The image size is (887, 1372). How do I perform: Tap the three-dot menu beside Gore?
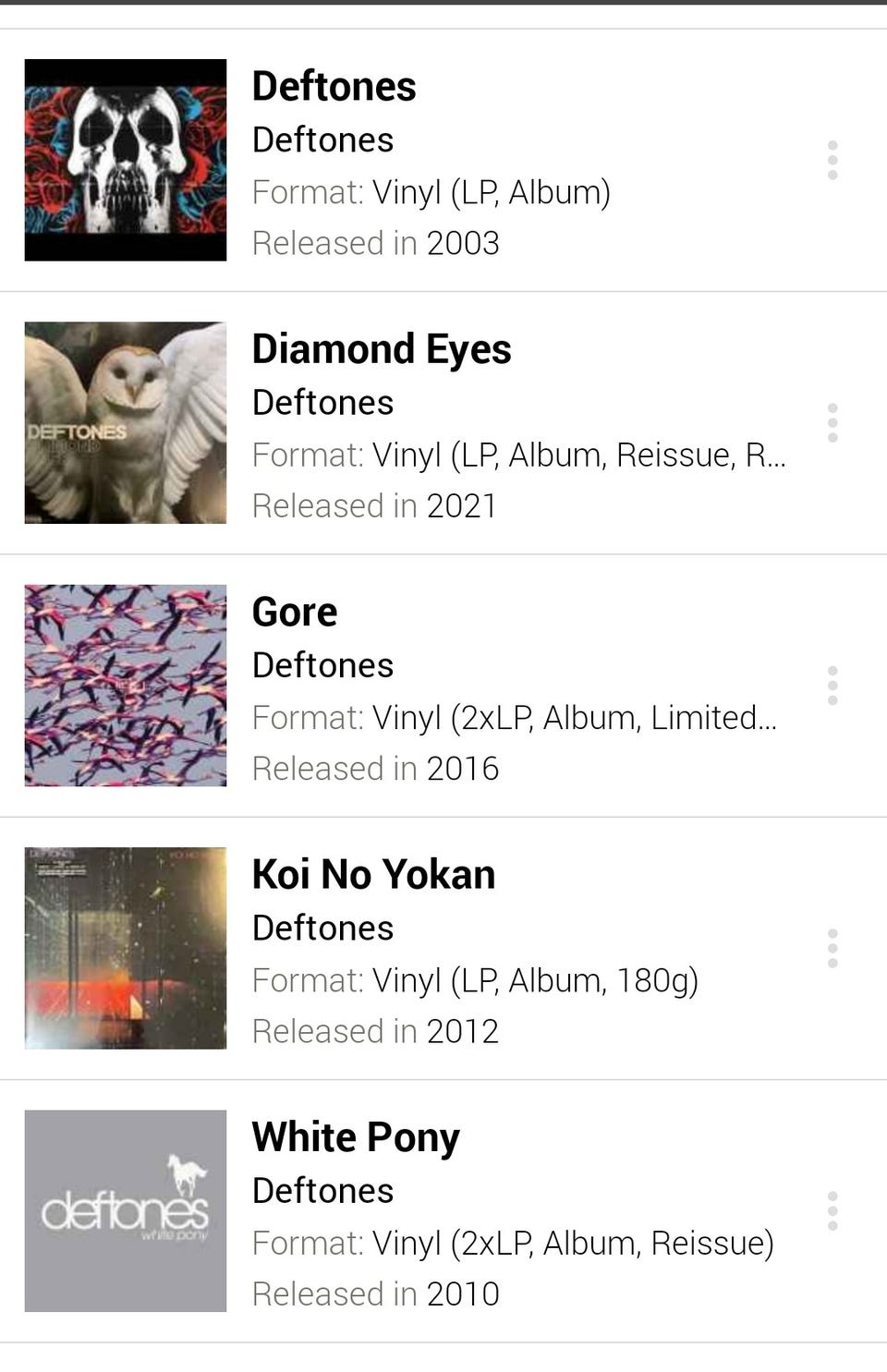832,686
